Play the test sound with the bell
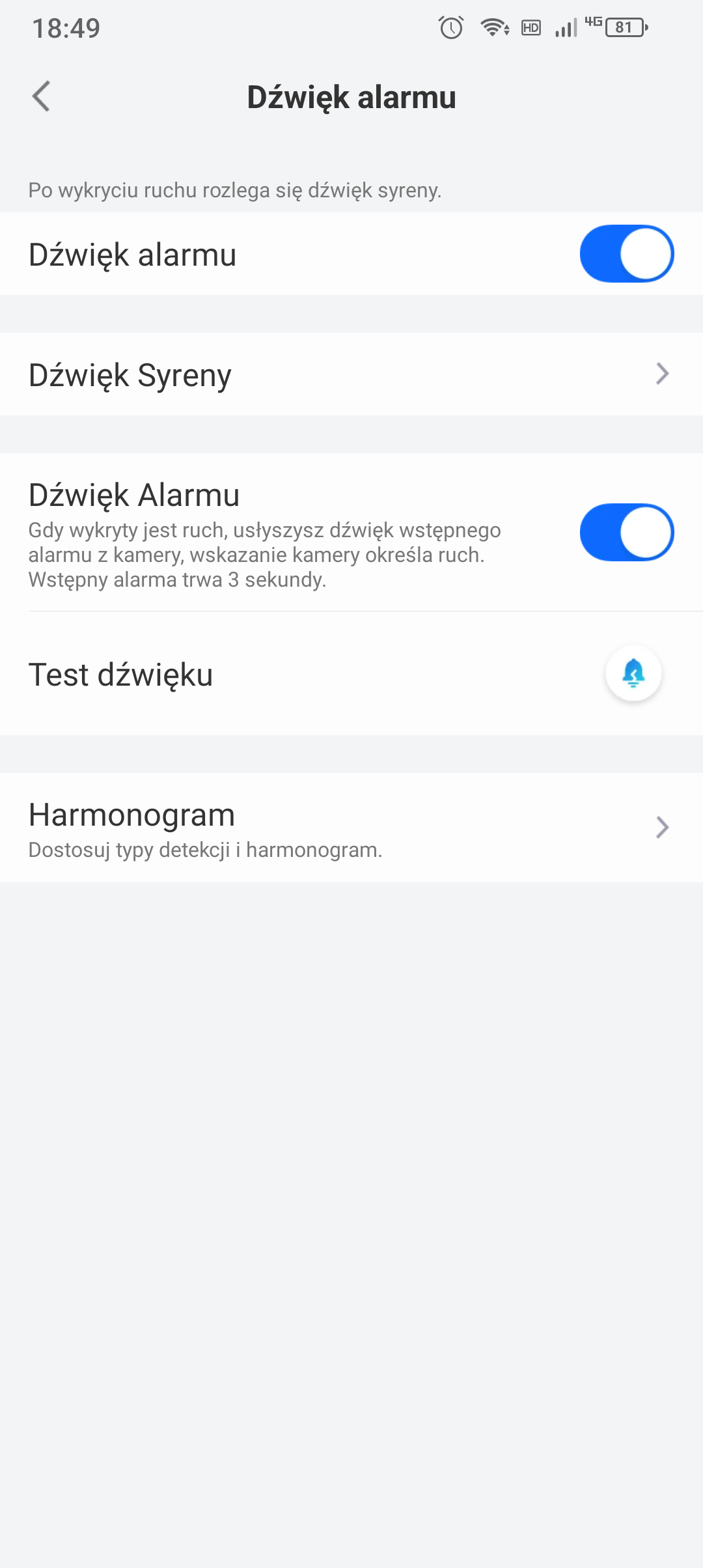 coord(633,673)
